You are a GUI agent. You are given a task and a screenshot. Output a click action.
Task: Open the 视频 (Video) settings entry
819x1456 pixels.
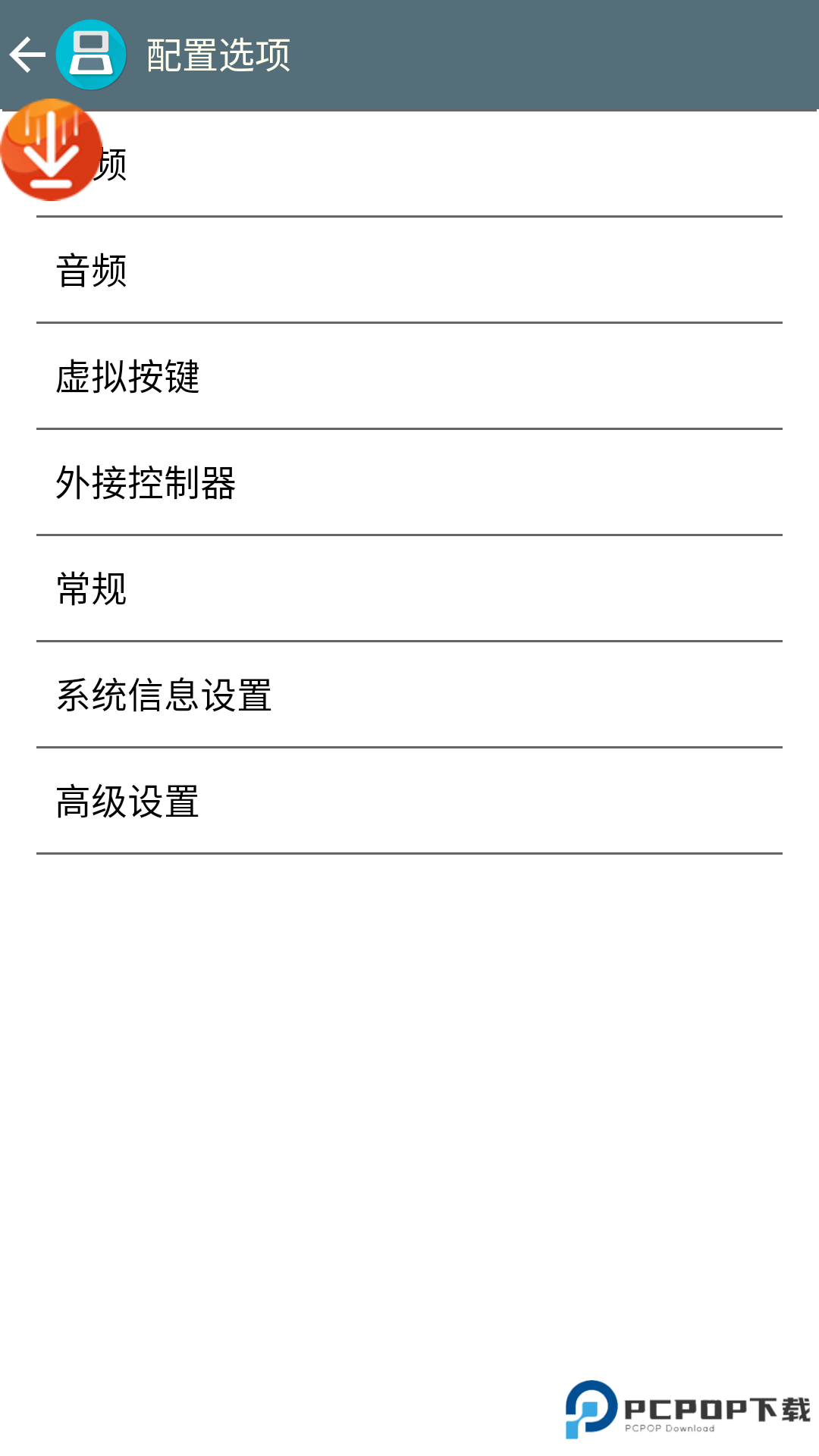coord(303,163)
